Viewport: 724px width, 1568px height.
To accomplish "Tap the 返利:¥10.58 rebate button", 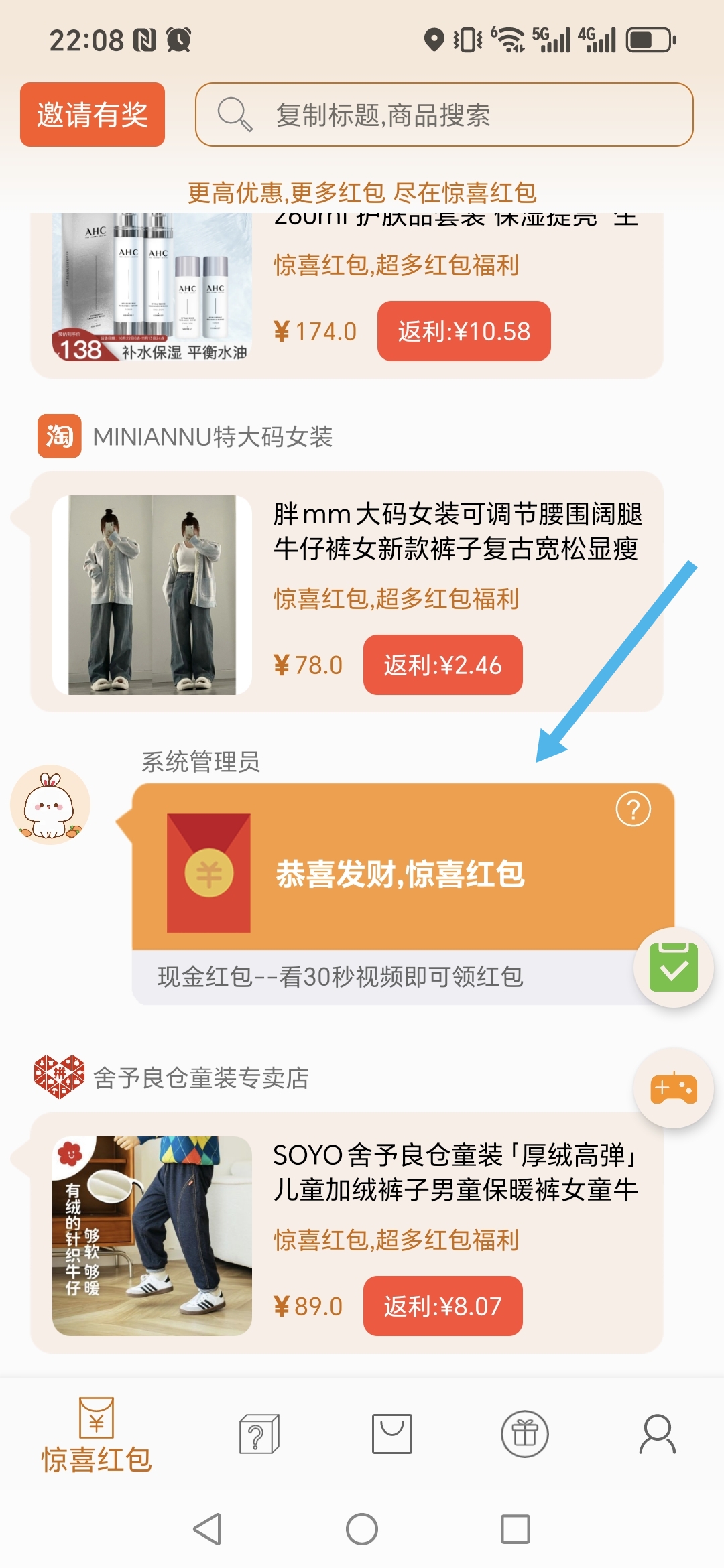I will pyautogui.click(x=464, y=331).
